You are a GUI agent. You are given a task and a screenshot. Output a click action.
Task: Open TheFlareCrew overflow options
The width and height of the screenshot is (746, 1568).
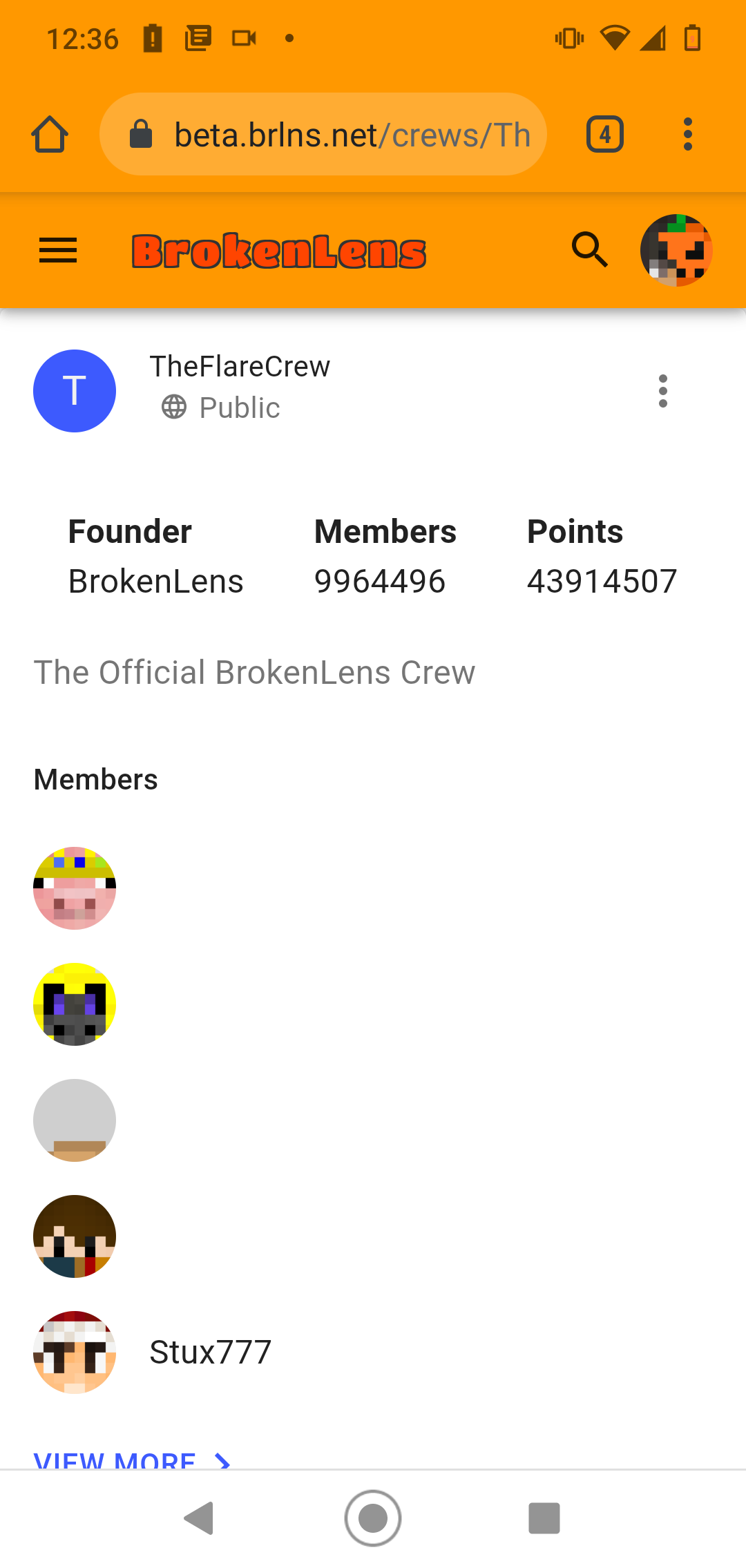pyautogui.click(x=663, y=391)
